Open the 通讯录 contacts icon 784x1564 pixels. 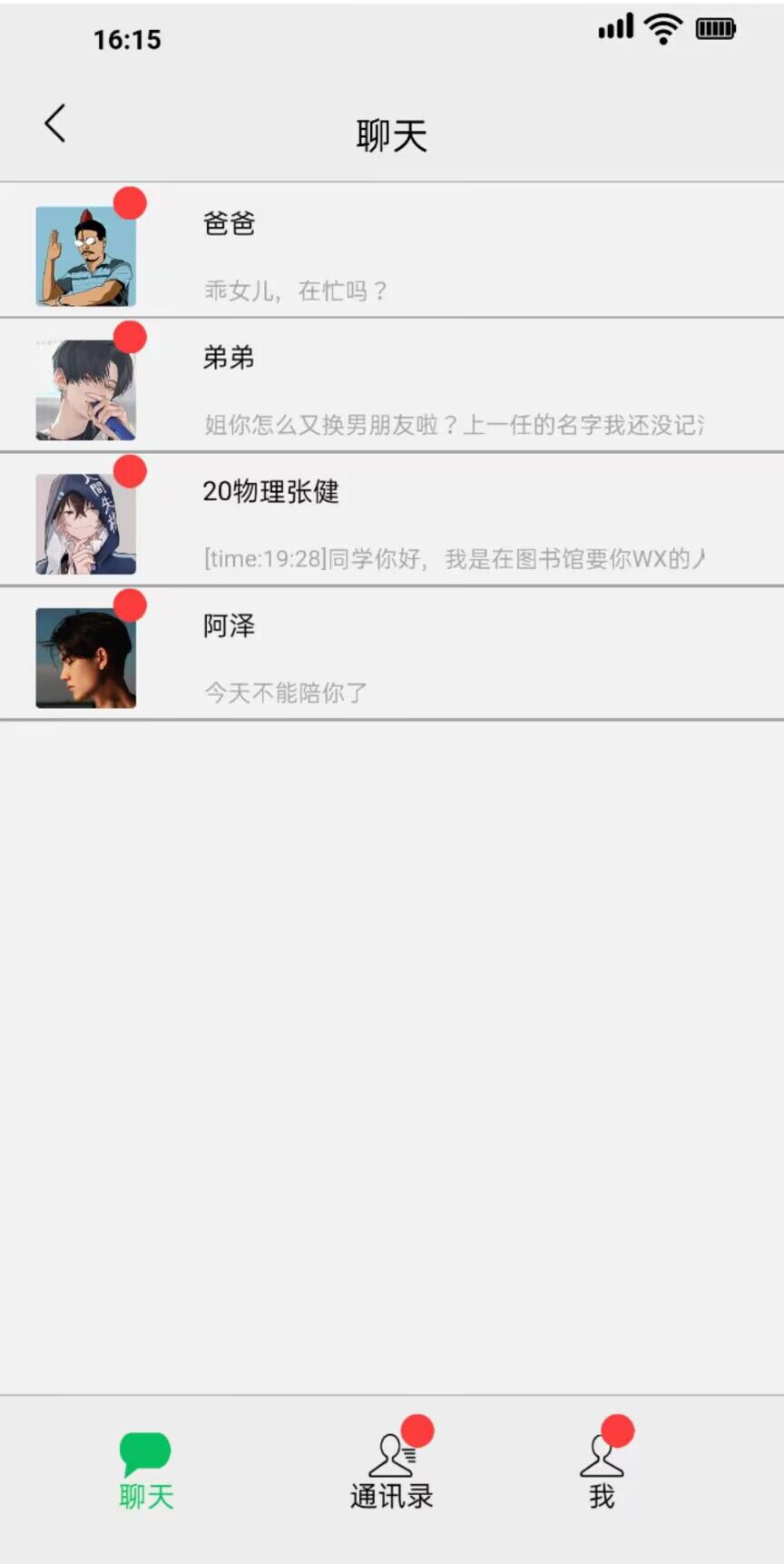tap(390, 1454)
